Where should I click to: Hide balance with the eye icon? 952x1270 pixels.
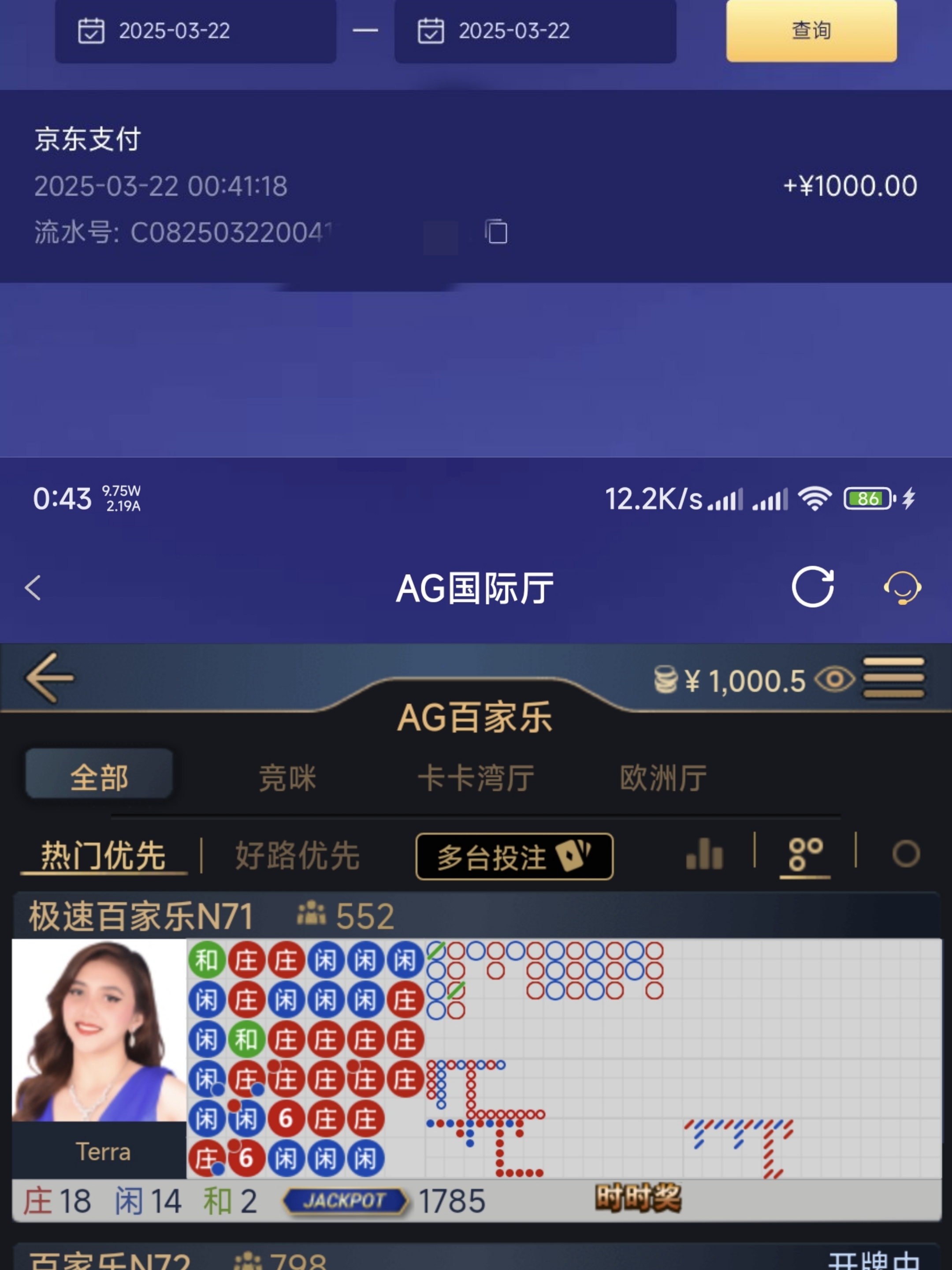834,680
